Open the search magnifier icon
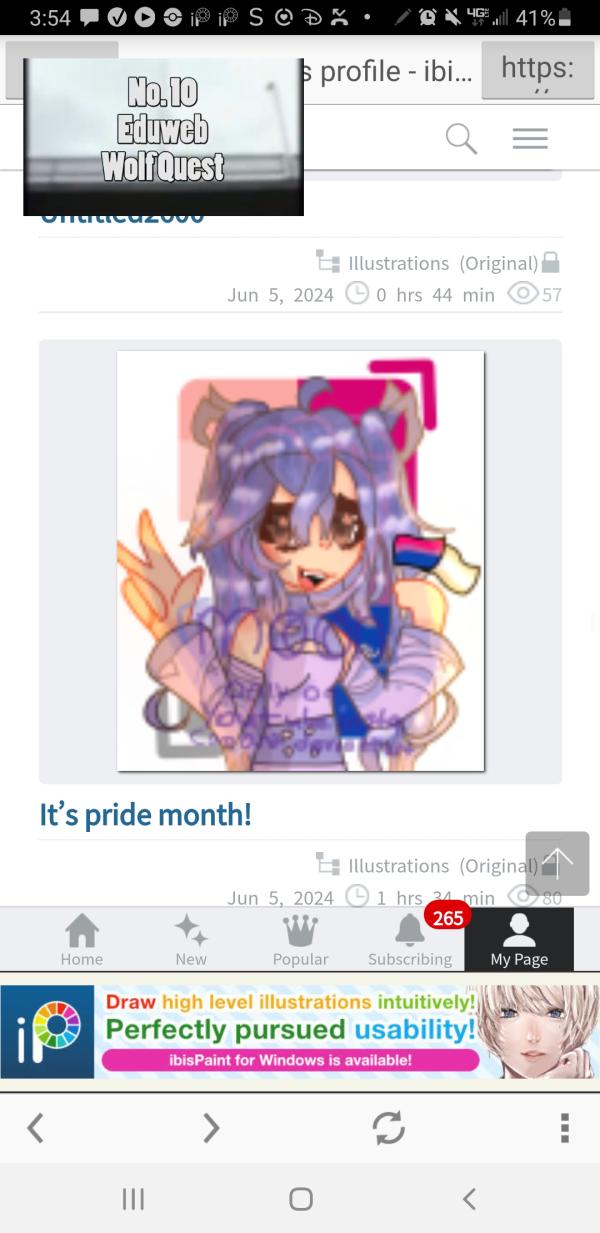 point(461,139)
